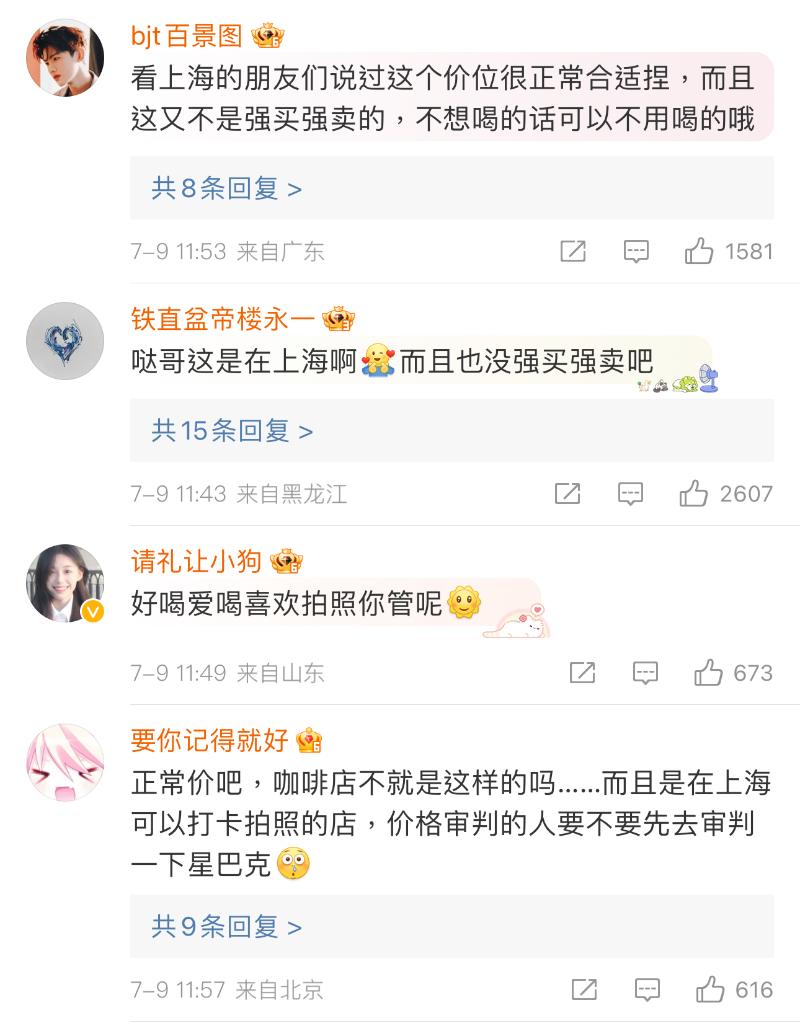The image size is (800, 1031).
Task: Comment on 铁直盆帝楼永一's post
Action: pyautogui.click(x=630, y=493)
